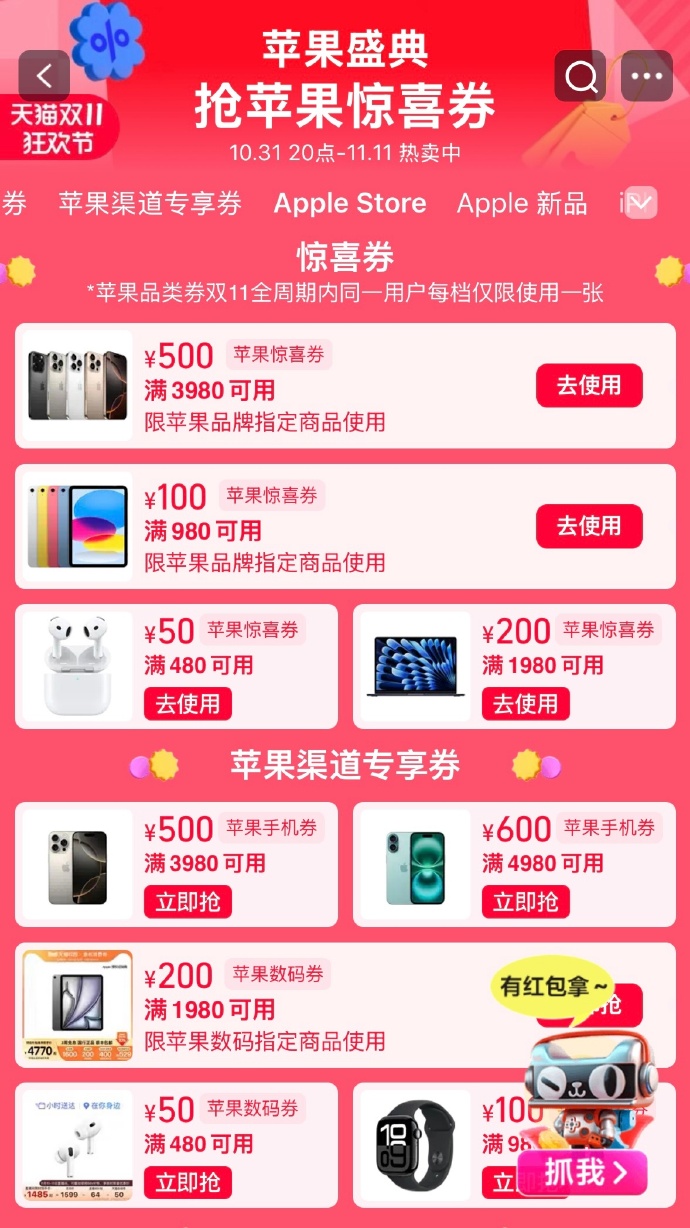The width and height of the screenshot is (690, 1228).
Task: Go back using the top-left arrow
Action: [x=44, y=76]
